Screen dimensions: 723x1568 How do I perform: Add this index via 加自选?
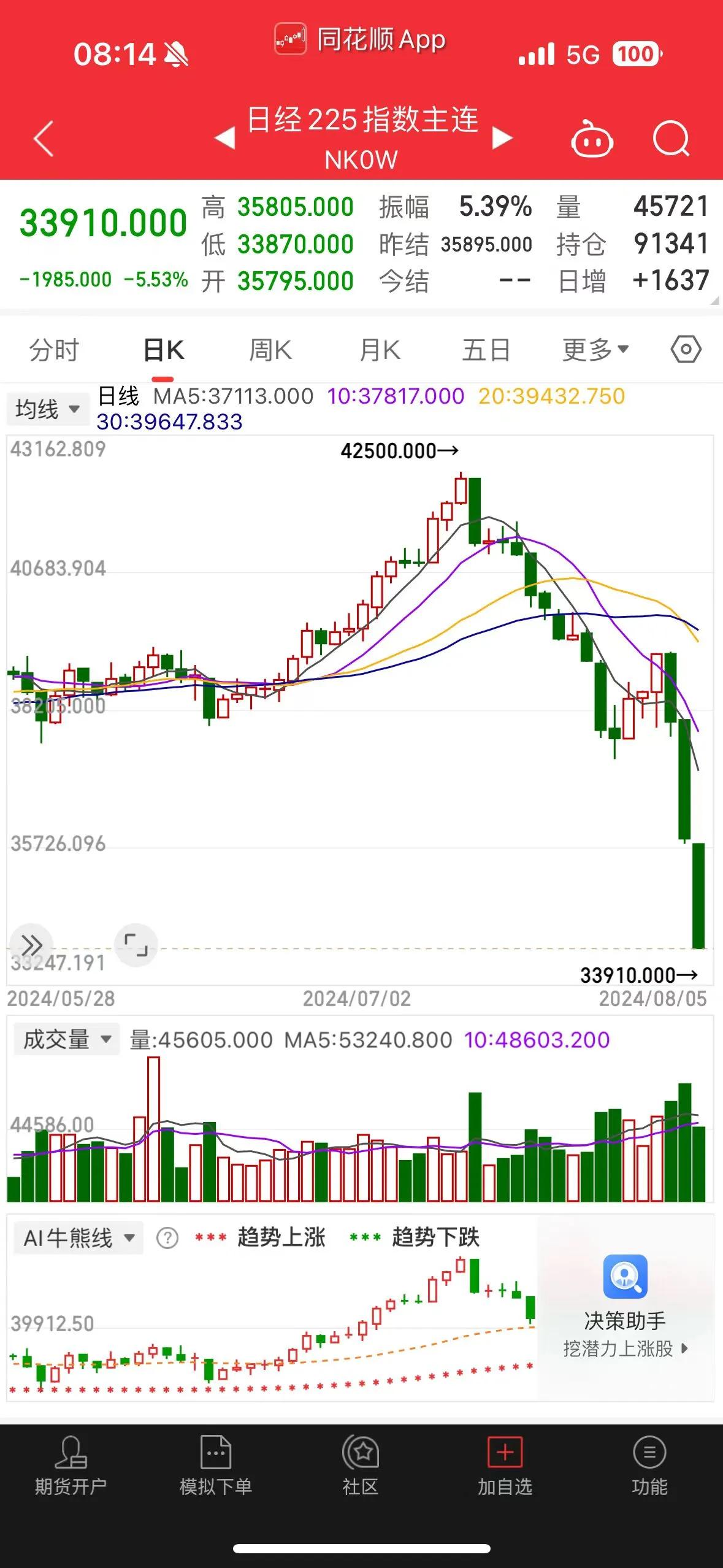[505, 1466]
